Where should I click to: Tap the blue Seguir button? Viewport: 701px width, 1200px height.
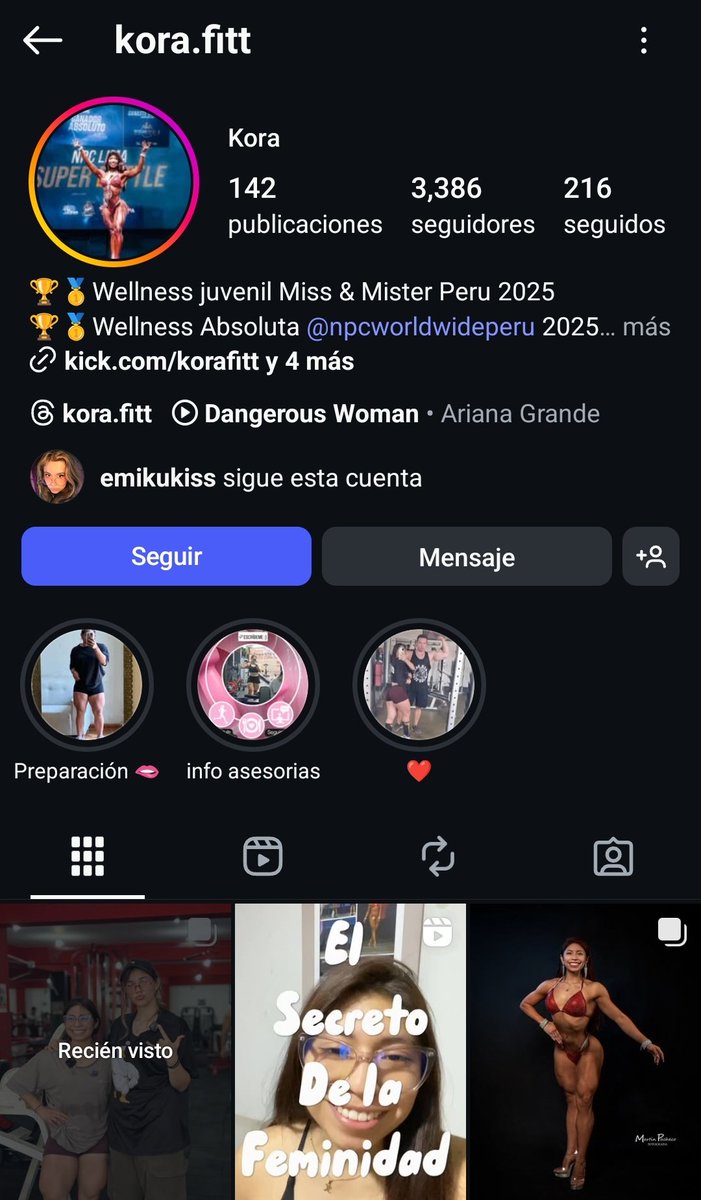pos(166,556)
